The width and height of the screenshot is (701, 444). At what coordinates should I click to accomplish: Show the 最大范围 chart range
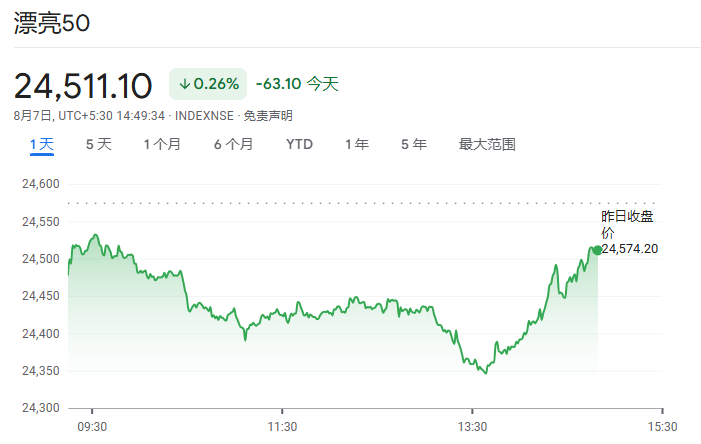click(487, 144)
